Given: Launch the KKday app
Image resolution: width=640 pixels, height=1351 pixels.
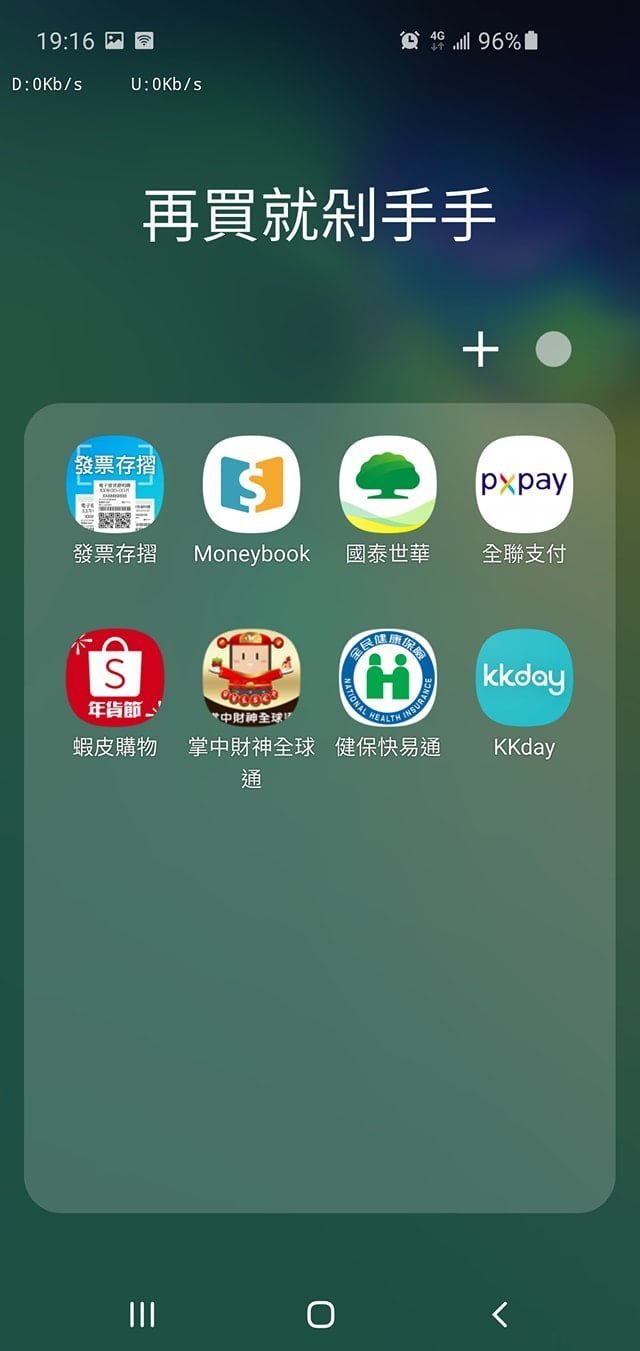Looking at the screenshot, I should pyautogui.click(x=524, y=677).
